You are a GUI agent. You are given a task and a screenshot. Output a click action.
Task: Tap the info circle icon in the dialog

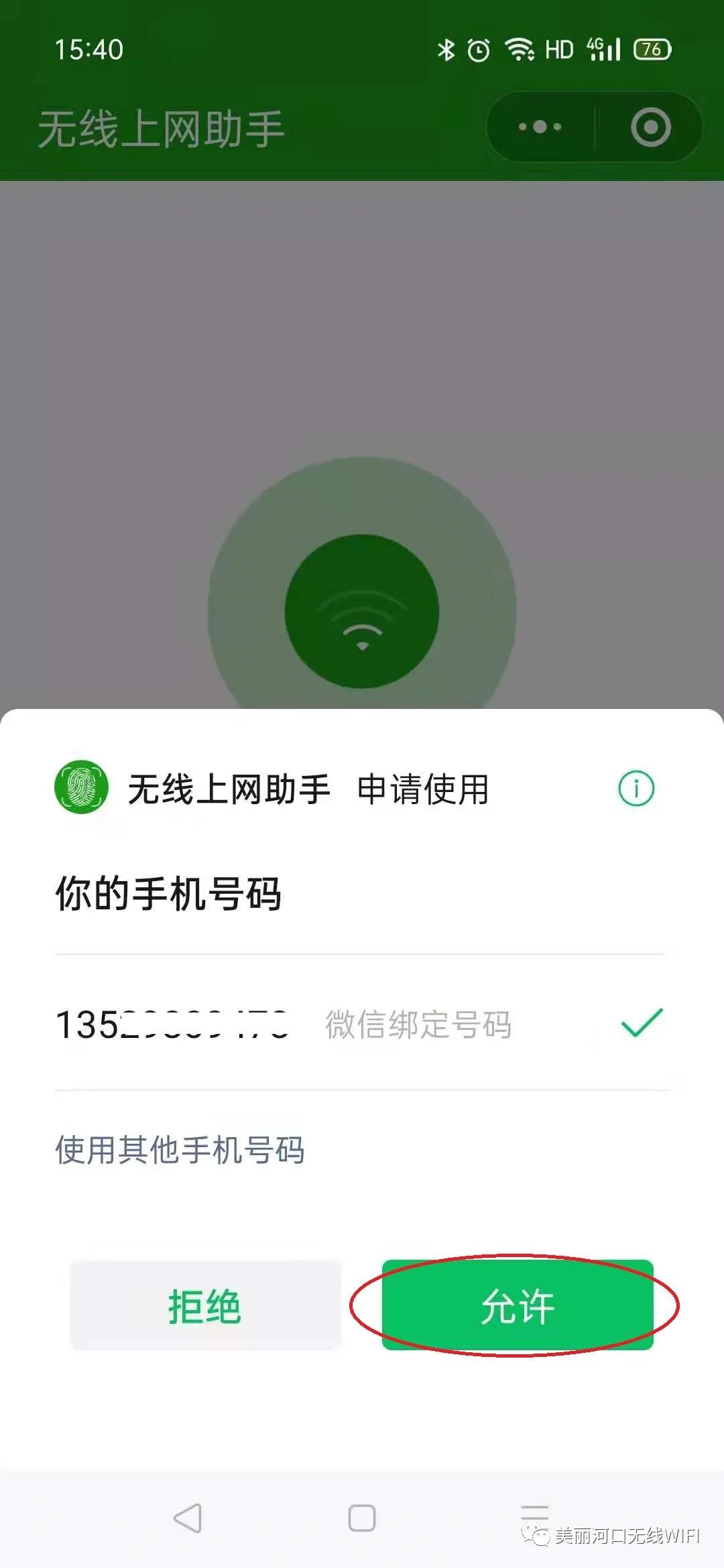click(635, 789)
